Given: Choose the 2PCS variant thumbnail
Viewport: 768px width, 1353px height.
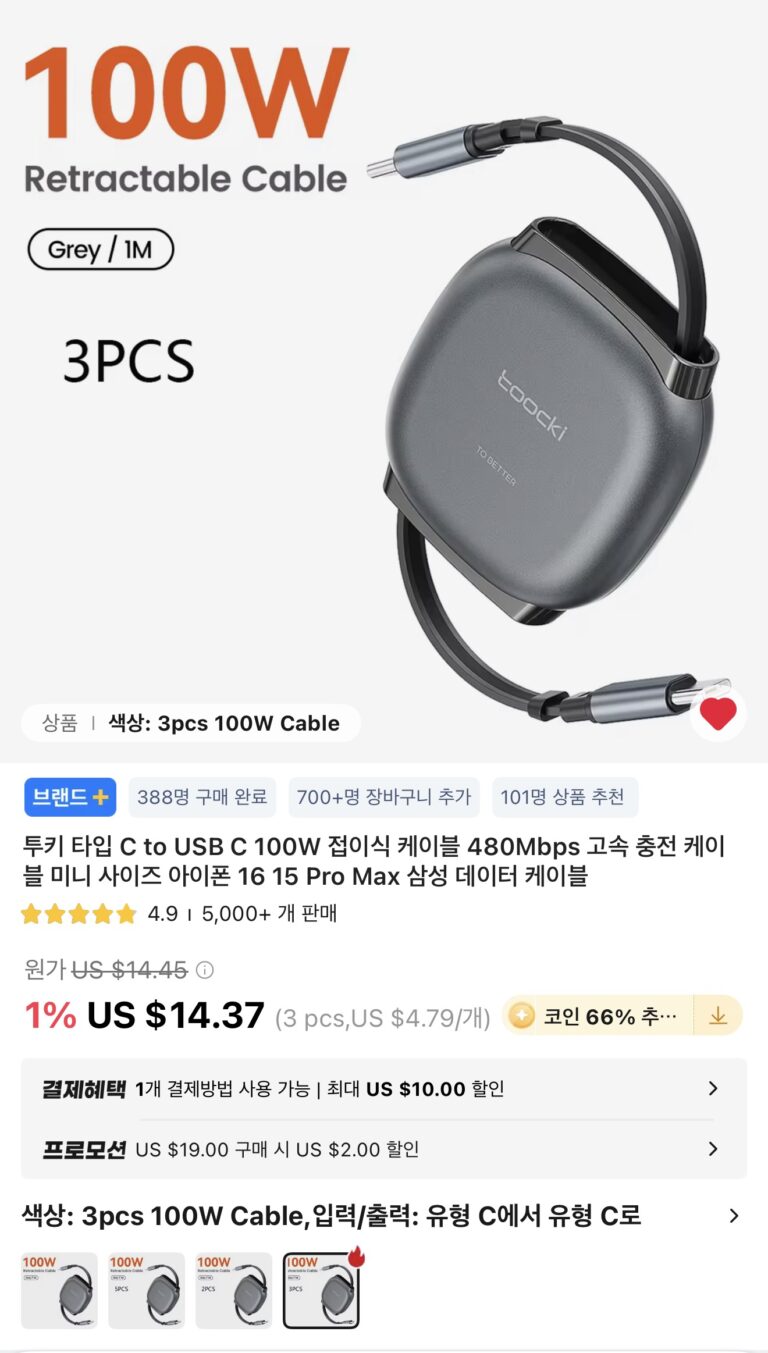Looking at the screenshot, I should [233, 1290].
